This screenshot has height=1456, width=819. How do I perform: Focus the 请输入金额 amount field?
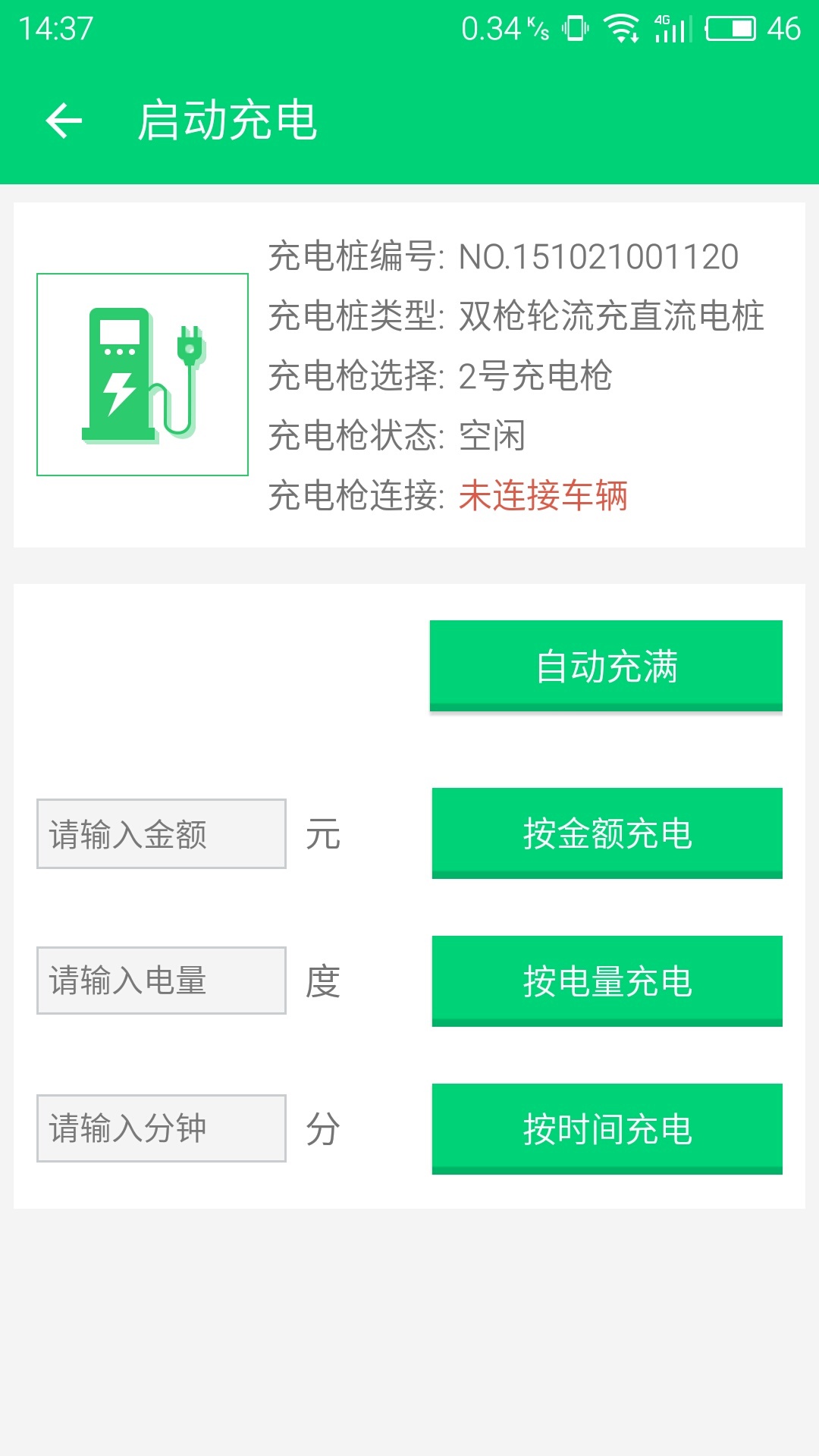coord(162,833)
